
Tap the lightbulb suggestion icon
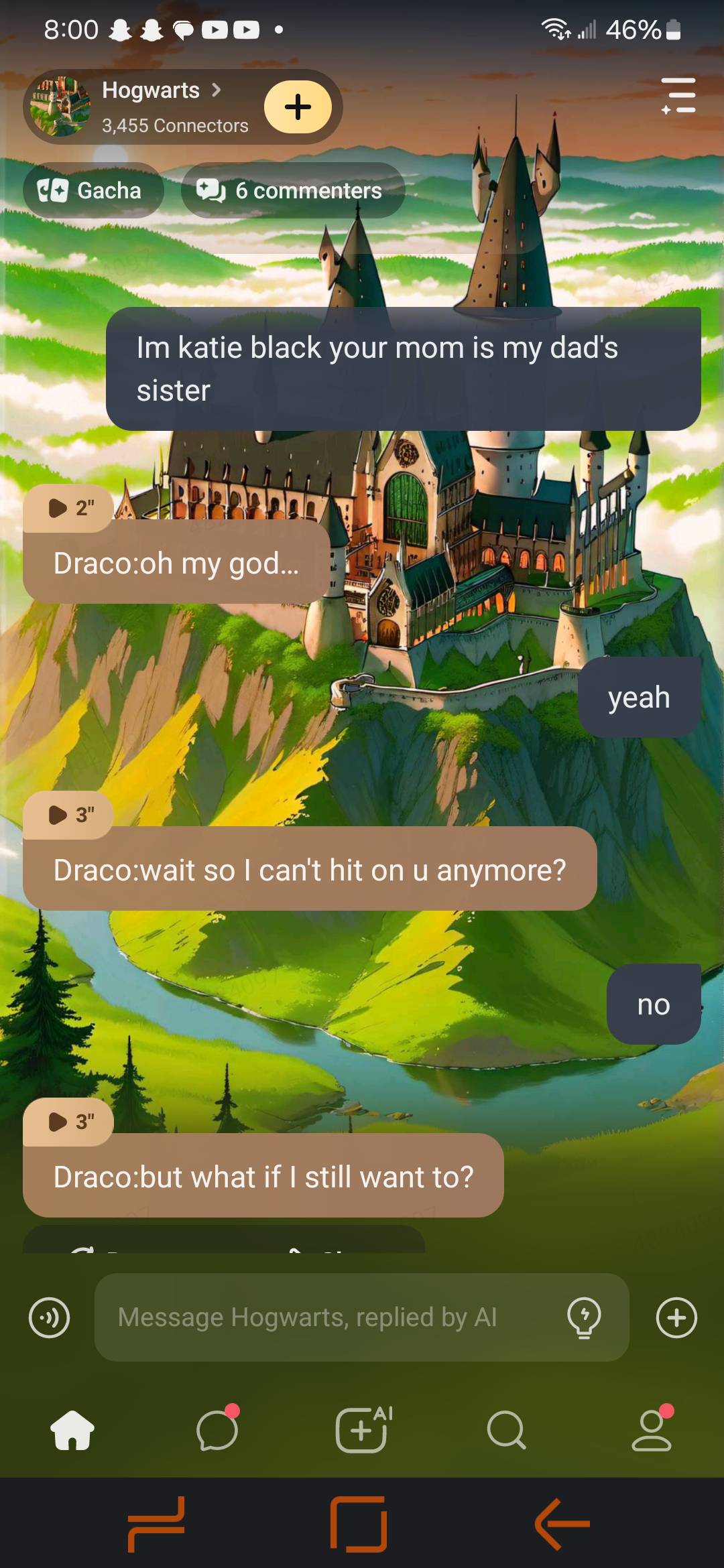click(584, 1317)
